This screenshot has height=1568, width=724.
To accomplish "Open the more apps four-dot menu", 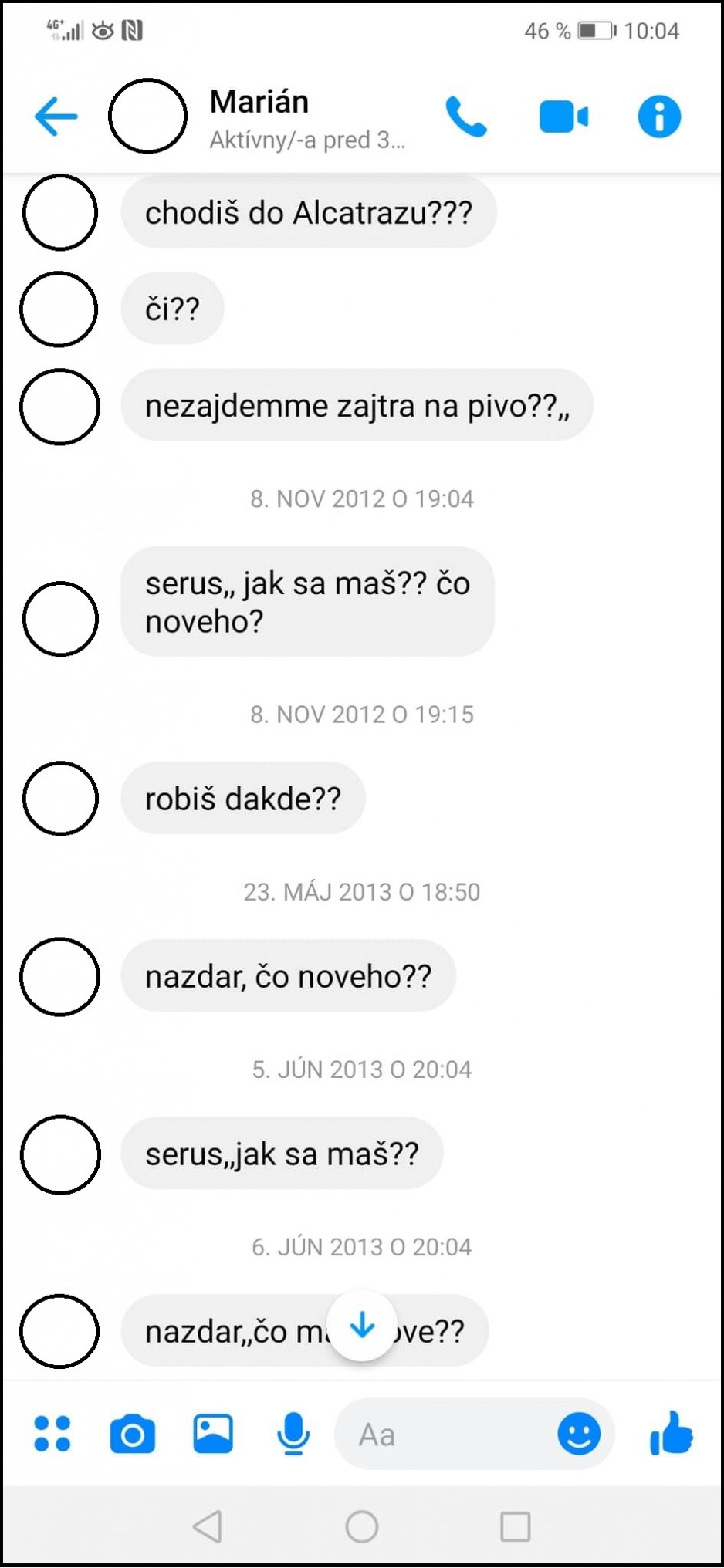I will coord(52,1434).
